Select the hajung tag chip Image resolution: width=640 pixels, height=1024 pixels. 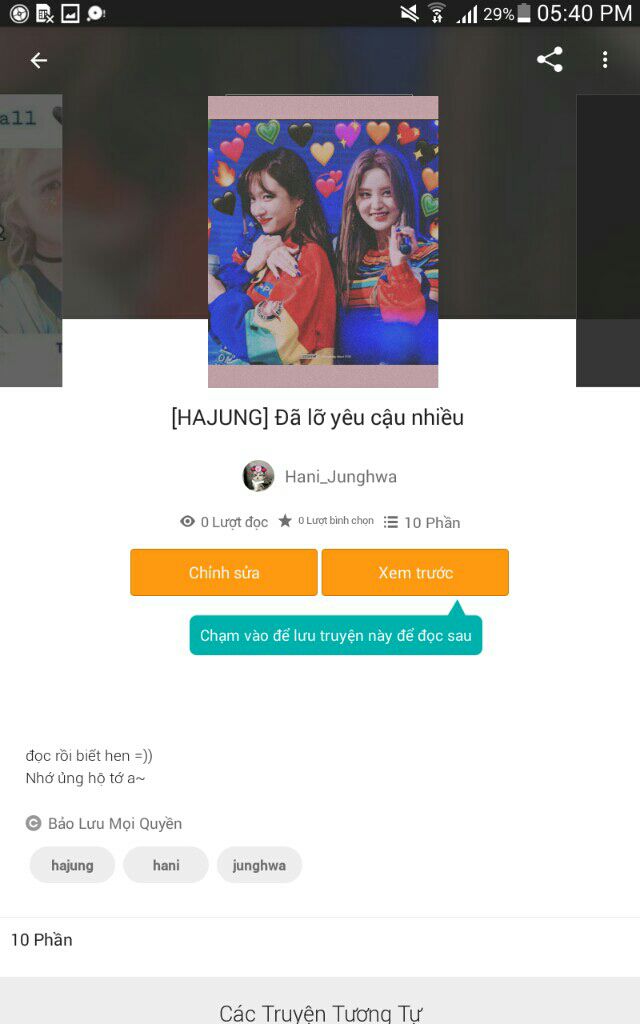tap(72, 865)
